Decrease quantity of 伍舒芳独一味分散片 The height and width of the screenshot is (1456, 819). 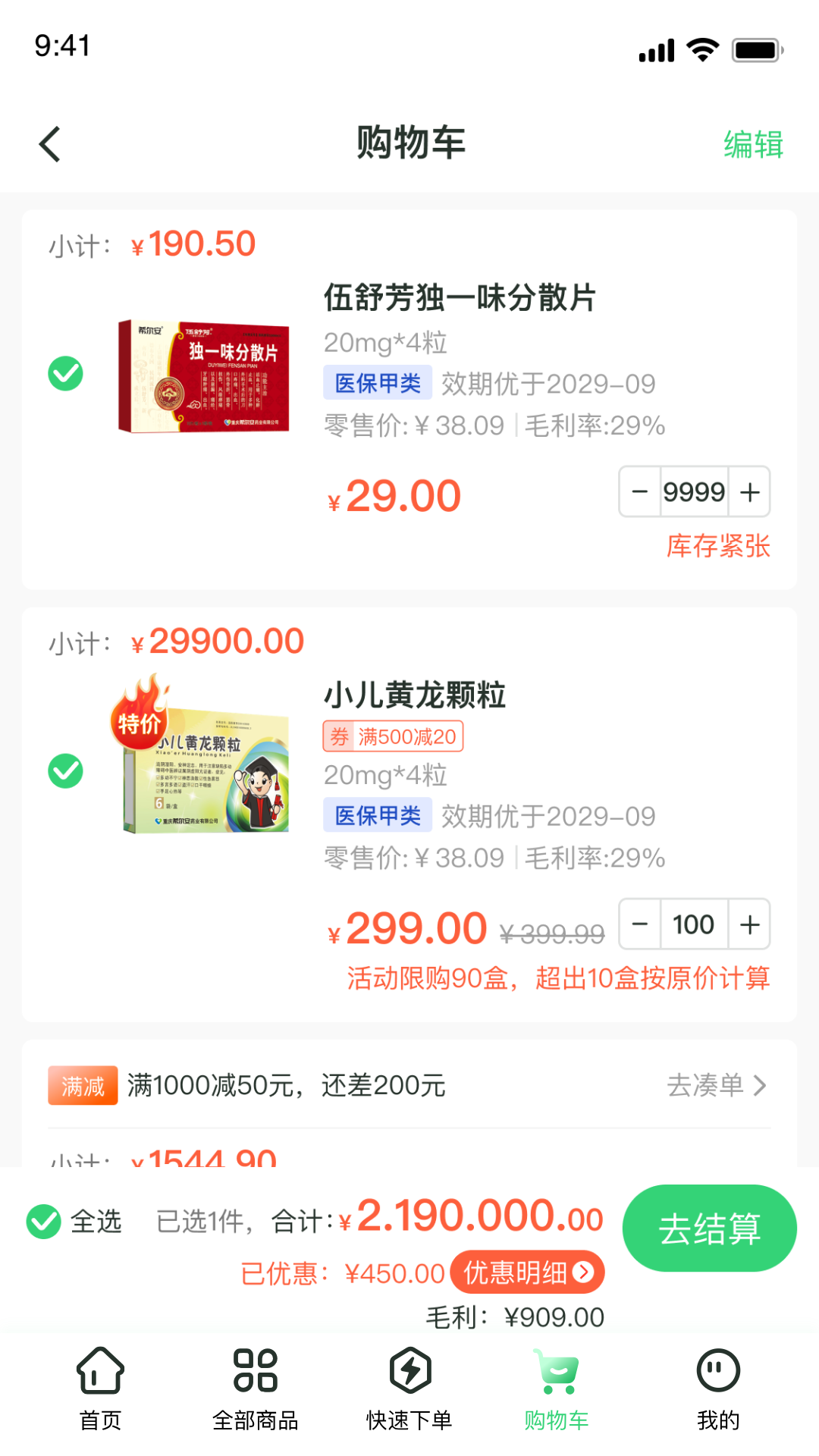(640, 492)
